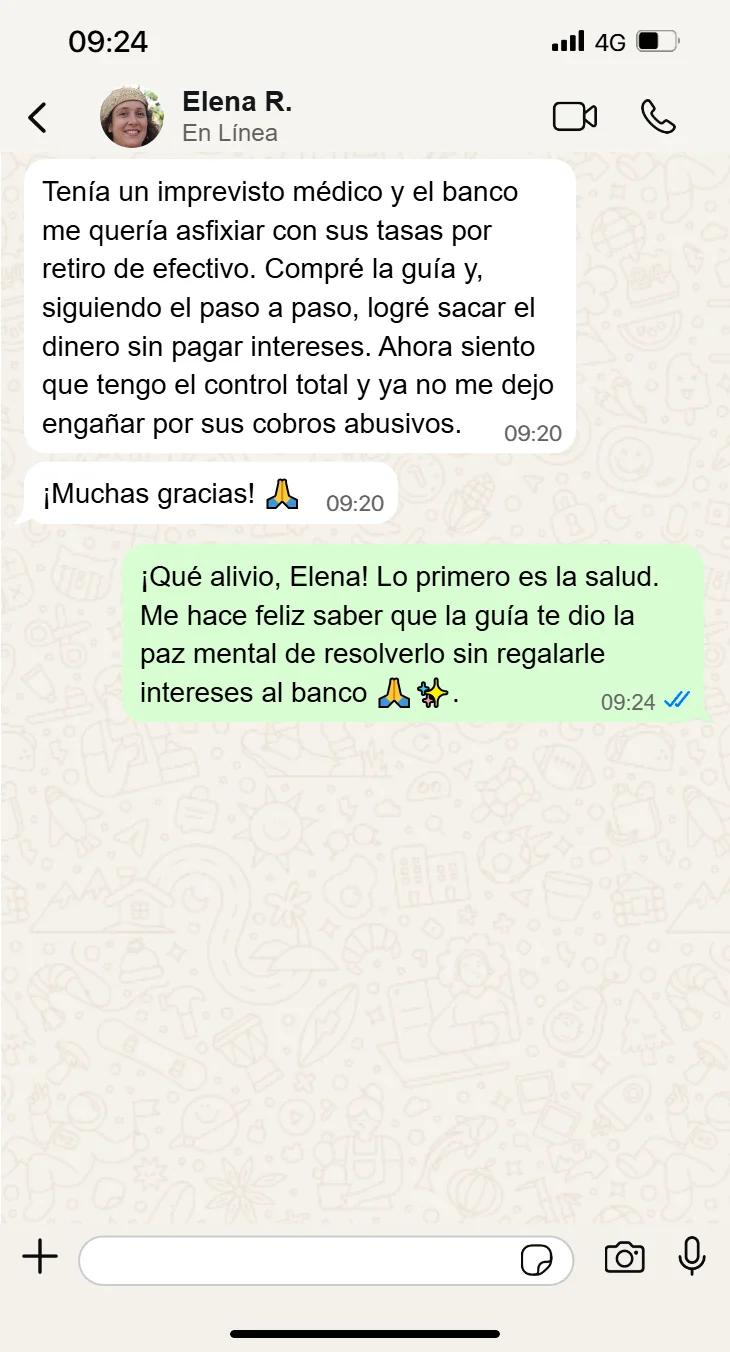
Task: Record a voice message with microphone
Action: point(692,1257)
